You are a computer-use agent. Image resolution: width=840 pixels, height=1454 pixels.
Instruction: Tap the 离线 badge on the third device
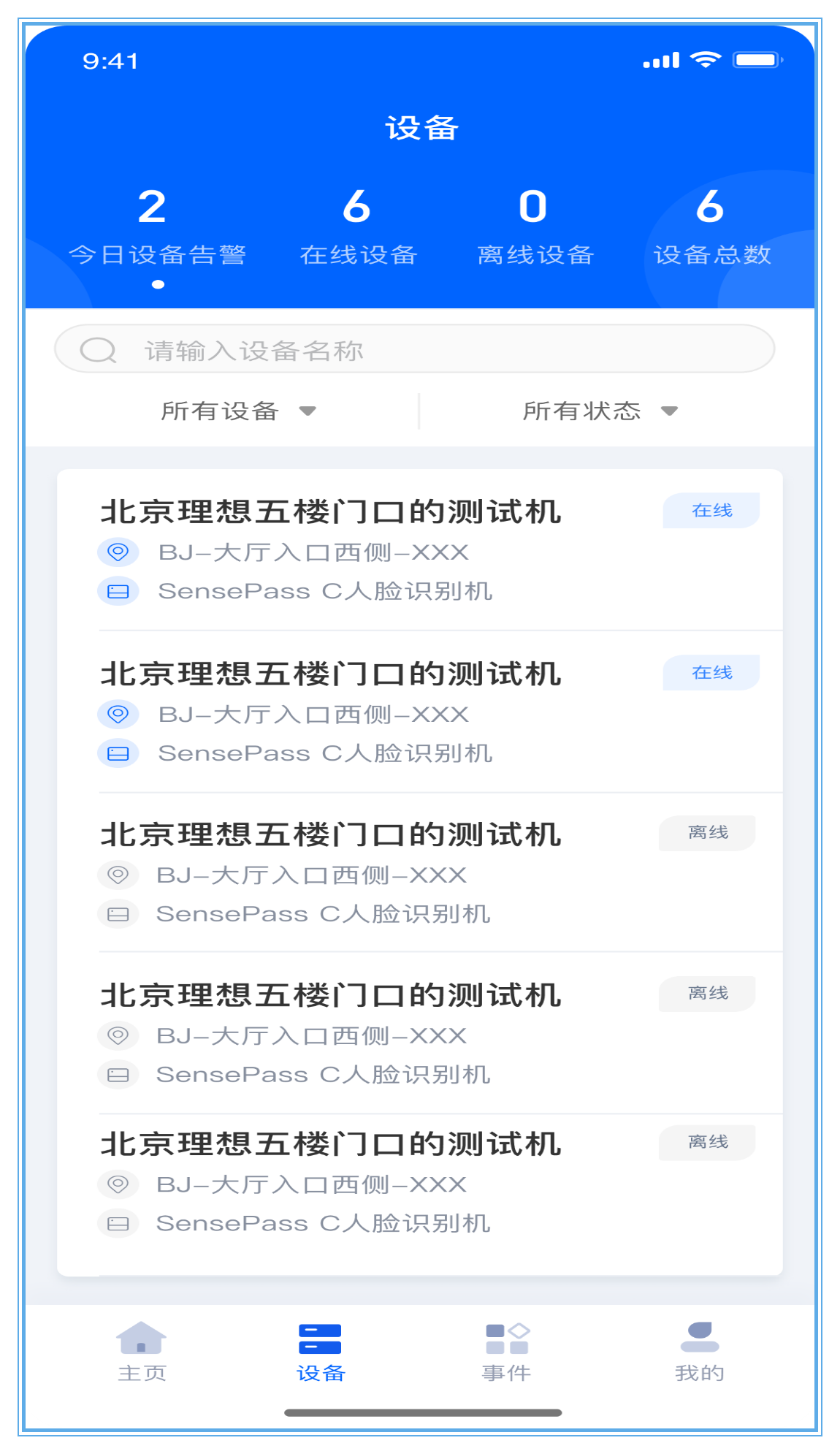[706, 832]
